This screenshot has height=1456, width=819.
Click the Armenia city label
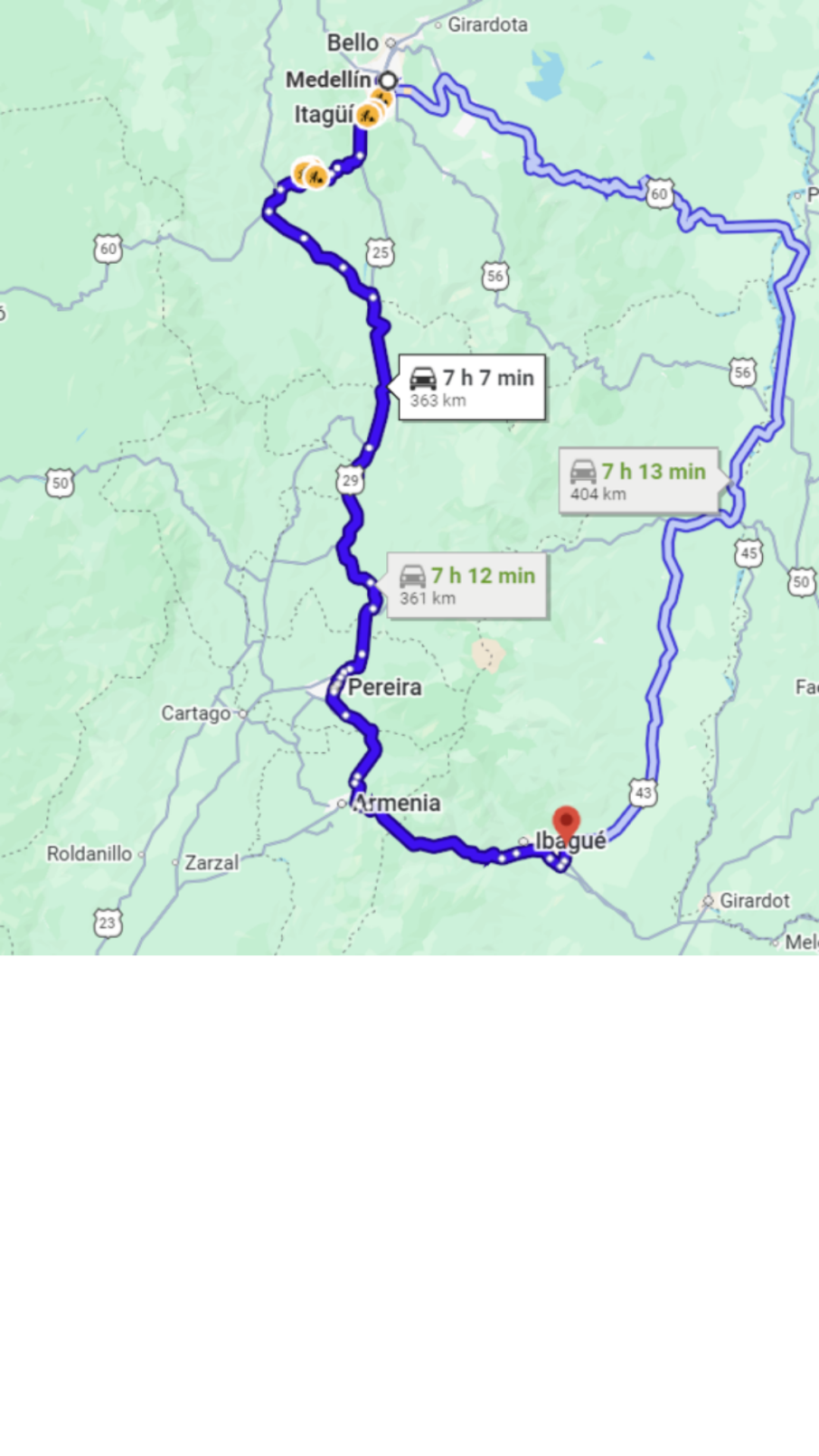(399, 803)
